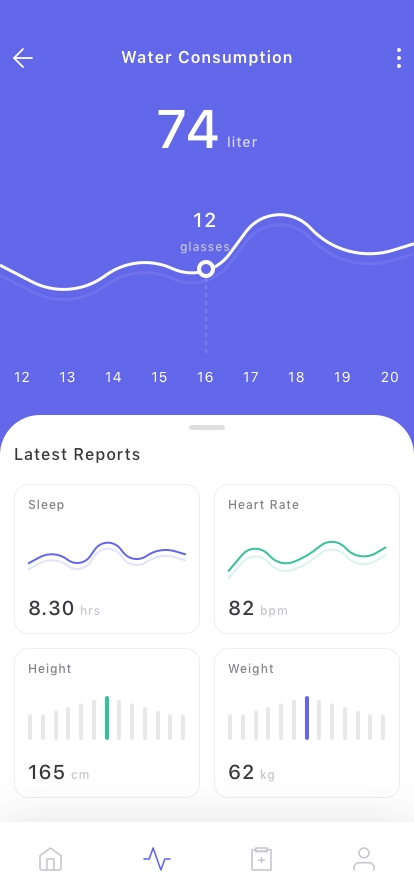Open the medical clipboard tab
This screenshot has height=896, width=414.
point(261,859)
